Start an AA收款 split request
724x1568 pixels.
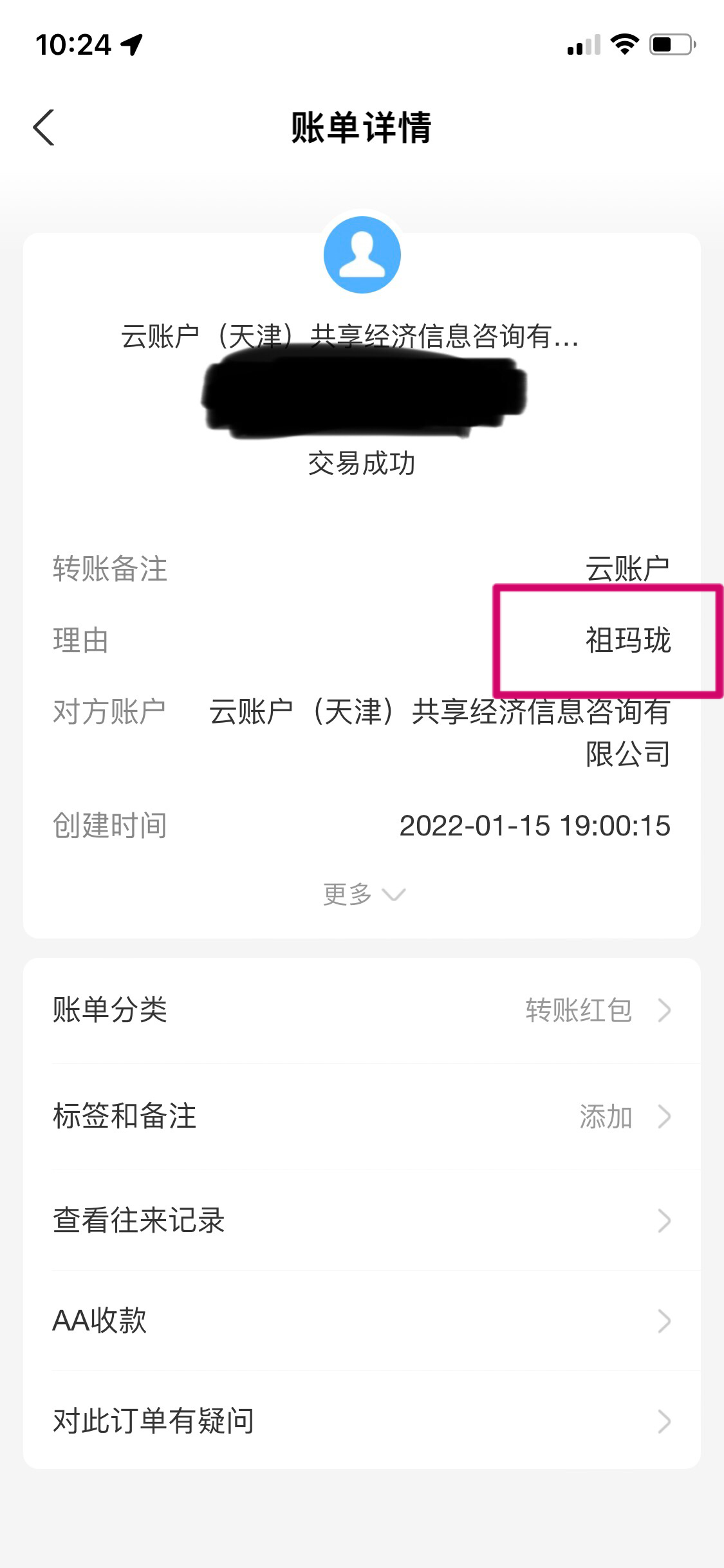pyautogui.click(x=362, y=1321)
